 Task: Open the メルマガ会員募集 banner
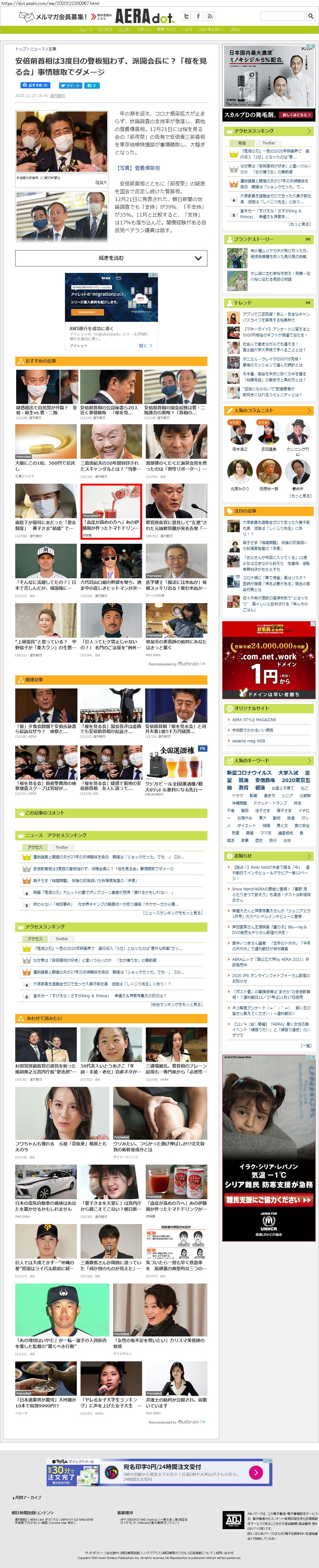click(x=58, y=16)
